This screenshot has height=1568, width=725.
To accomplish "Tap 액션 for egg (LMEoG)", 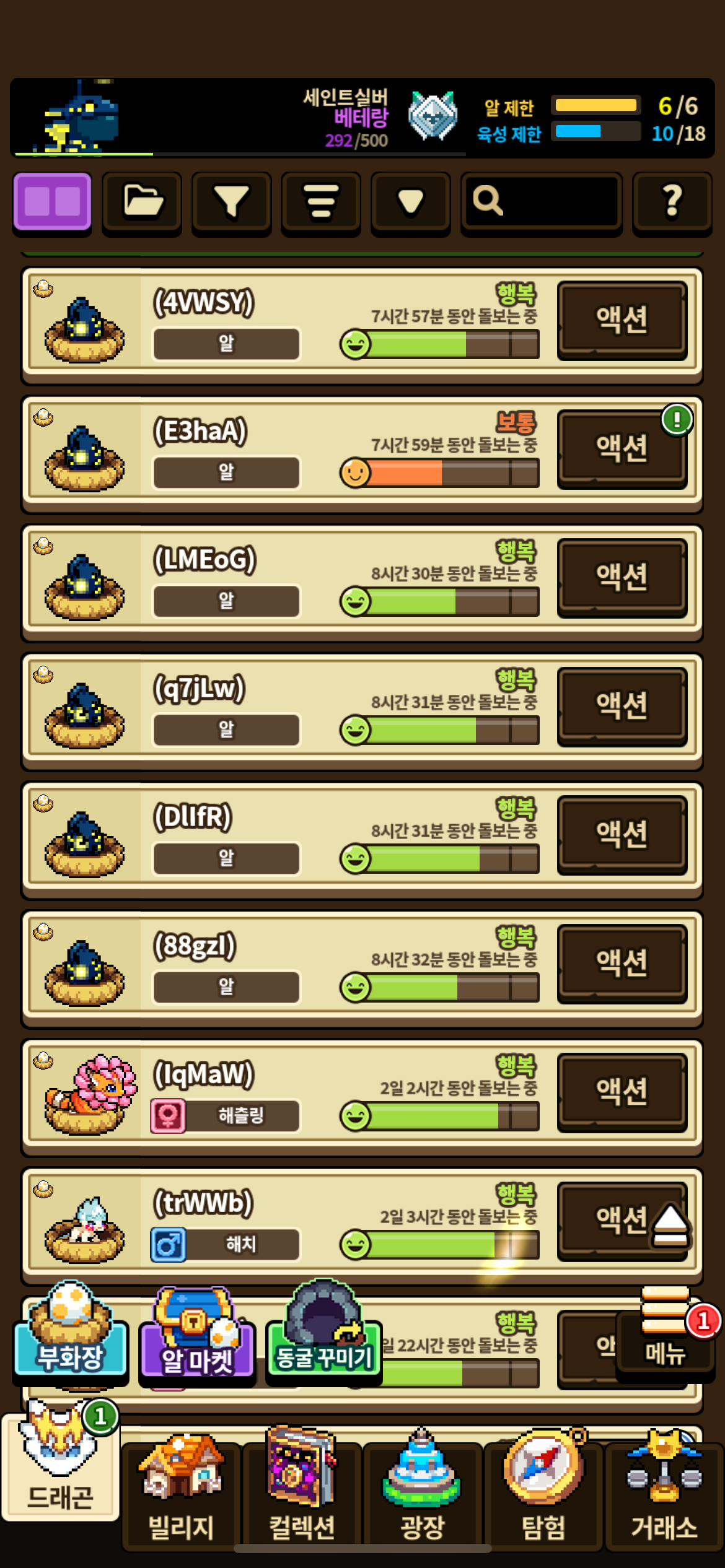I will pos(622,577).
